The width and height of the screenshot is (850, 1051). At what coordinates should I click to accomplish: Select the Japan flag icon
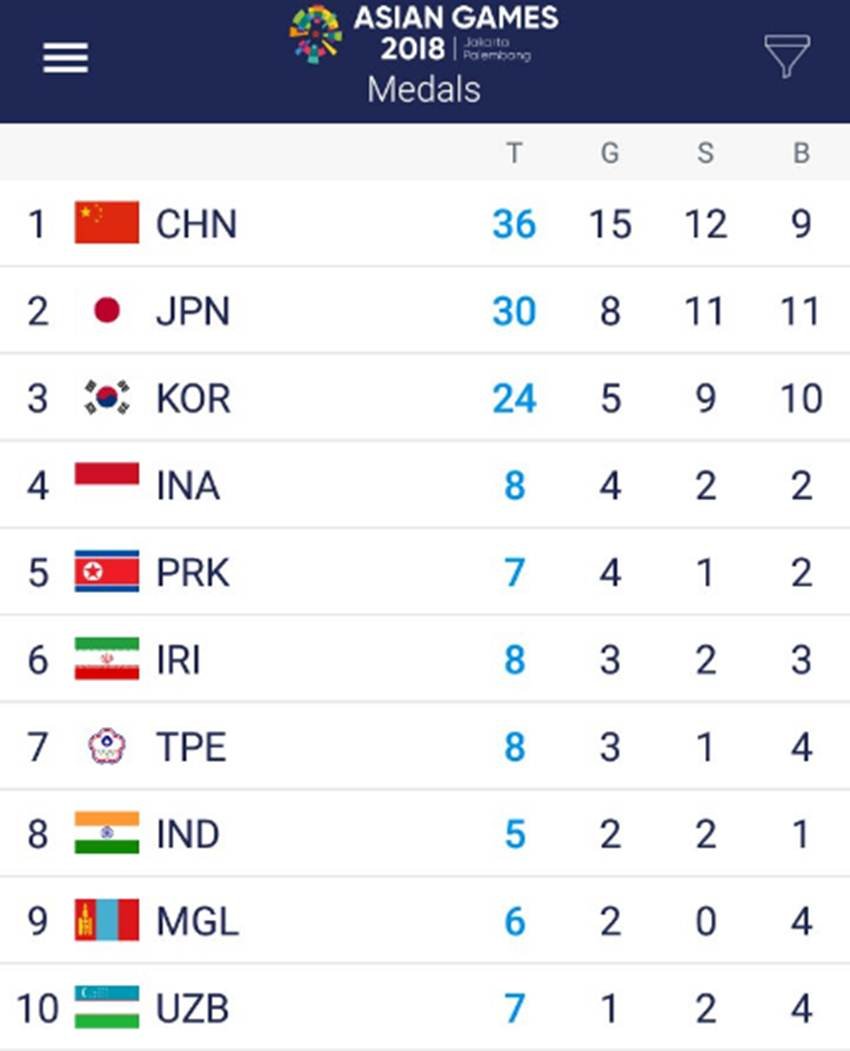[105, 311]
